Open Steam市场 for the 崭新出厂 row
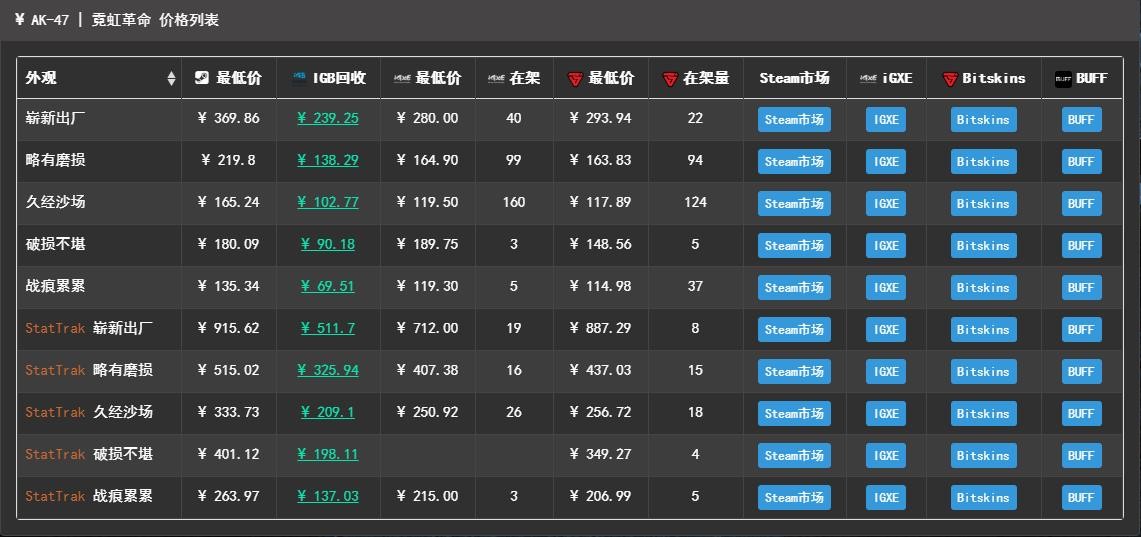The width and height of the screenshot is (1141, 537). [794, 119]
